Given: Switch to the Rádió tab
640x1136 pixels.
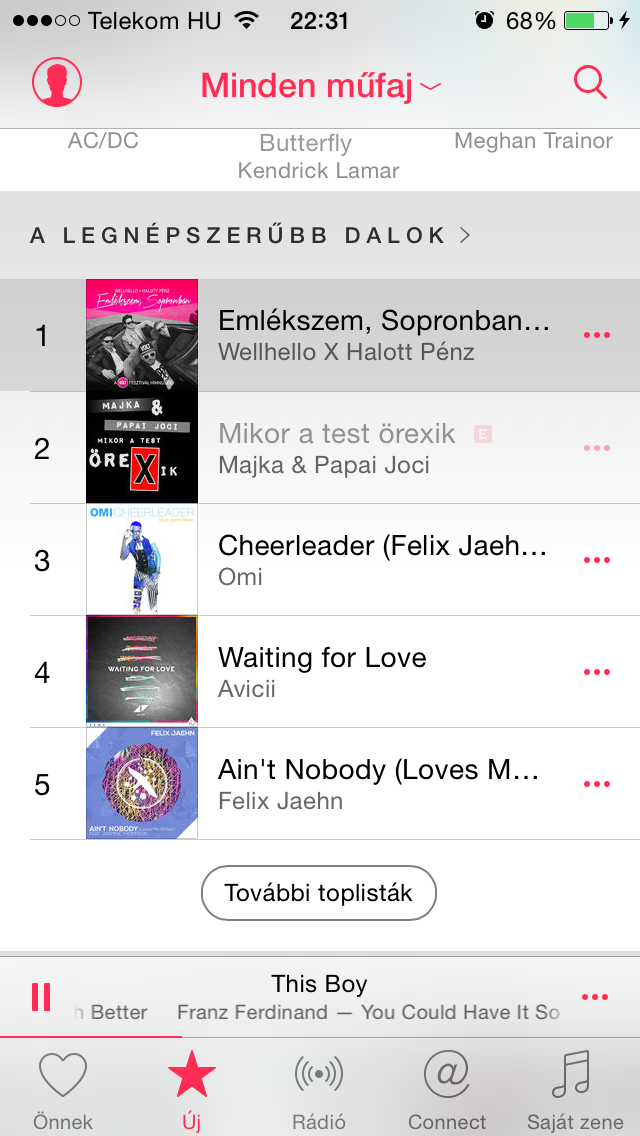Looking at the screenshot, I should coord(319,1090).
